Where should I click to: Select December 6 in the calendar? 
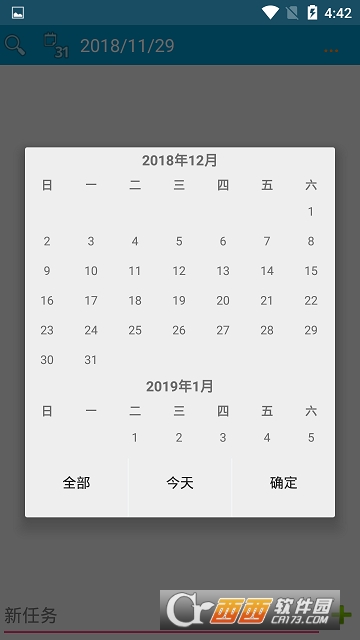[x=223, y=241]
